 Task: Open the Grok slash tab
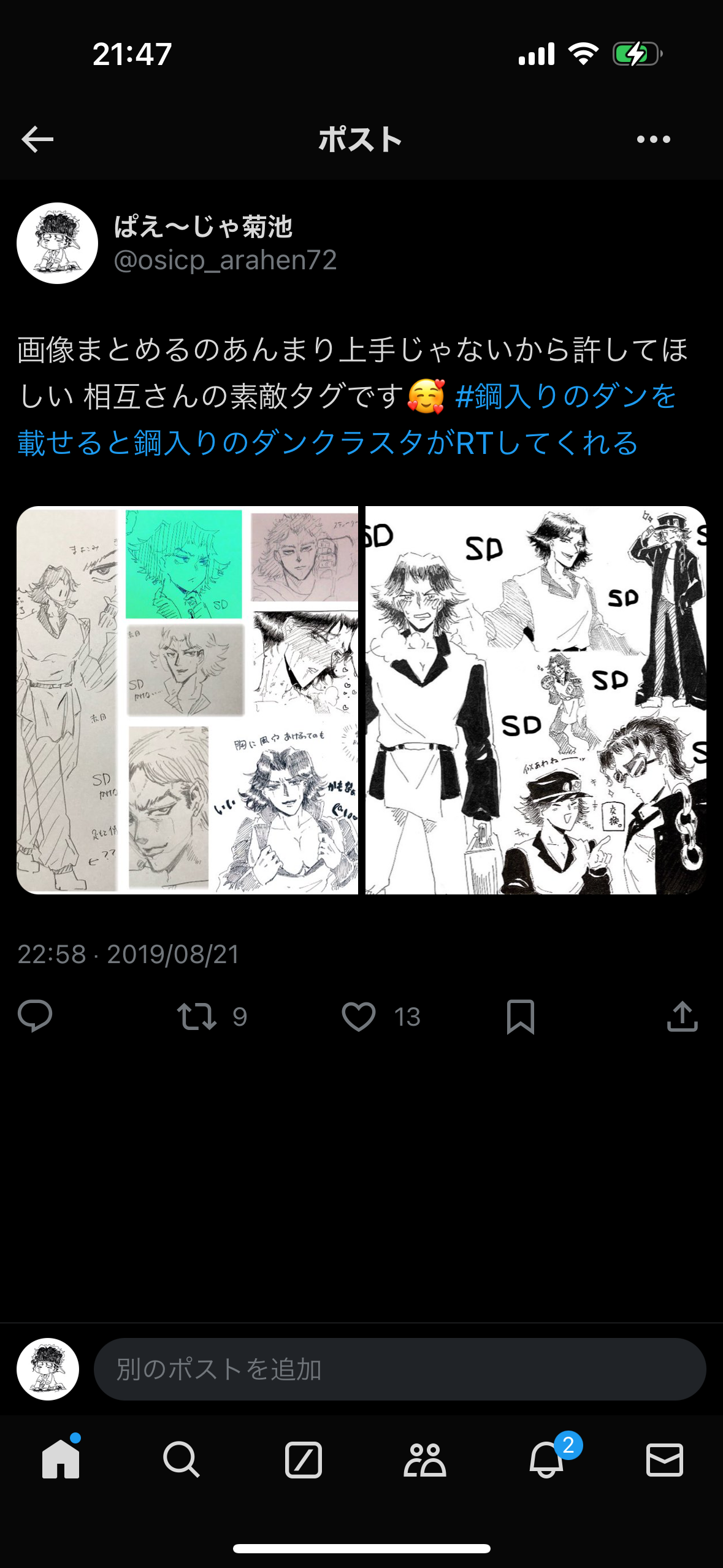pyautogui.click(x=303, y=1459)
